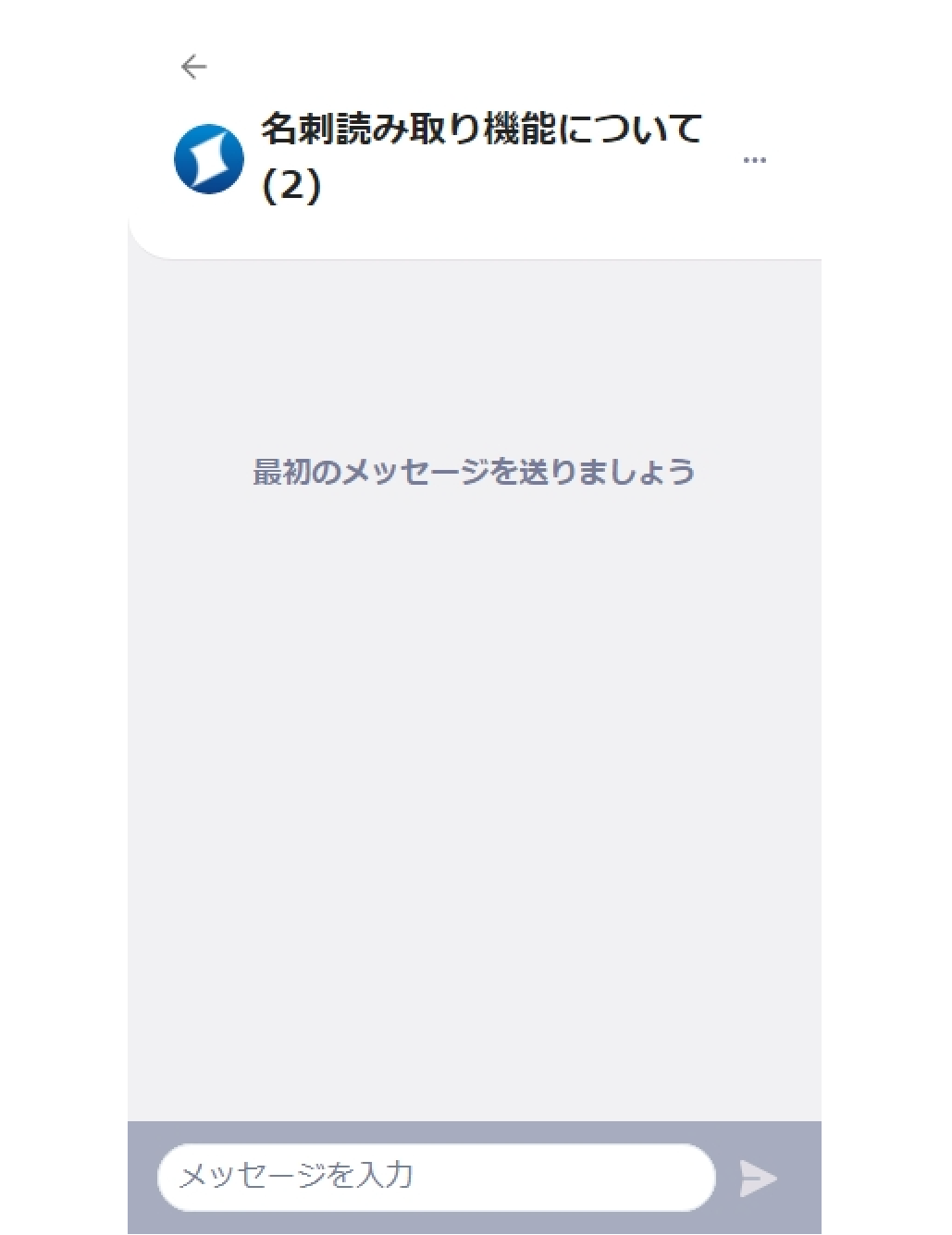Go back using the arrow icon
Viewport: 952px width, 1235px height.
193,67
